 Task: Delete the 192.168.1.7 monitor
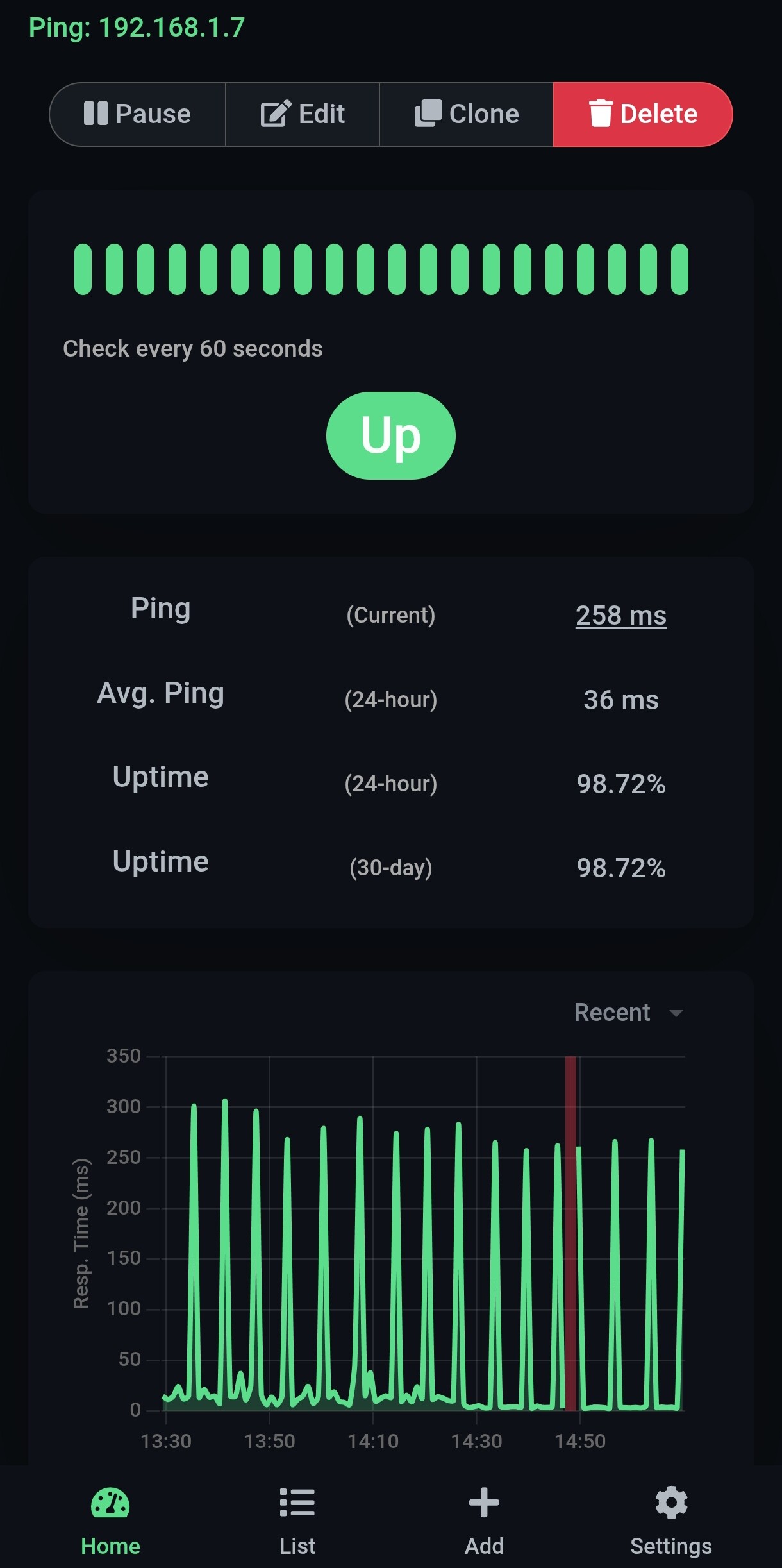pos(643,114)
